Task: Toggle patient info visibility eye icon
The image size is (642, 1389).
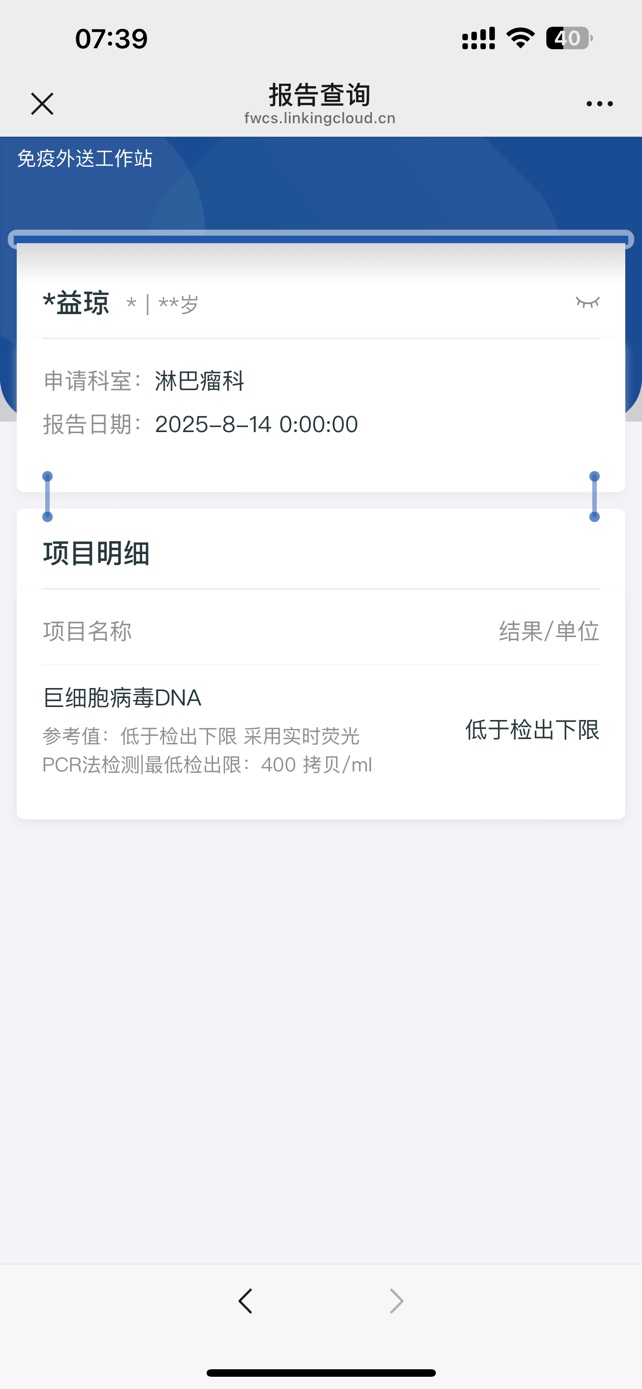Action: click(x=587, y=302)
